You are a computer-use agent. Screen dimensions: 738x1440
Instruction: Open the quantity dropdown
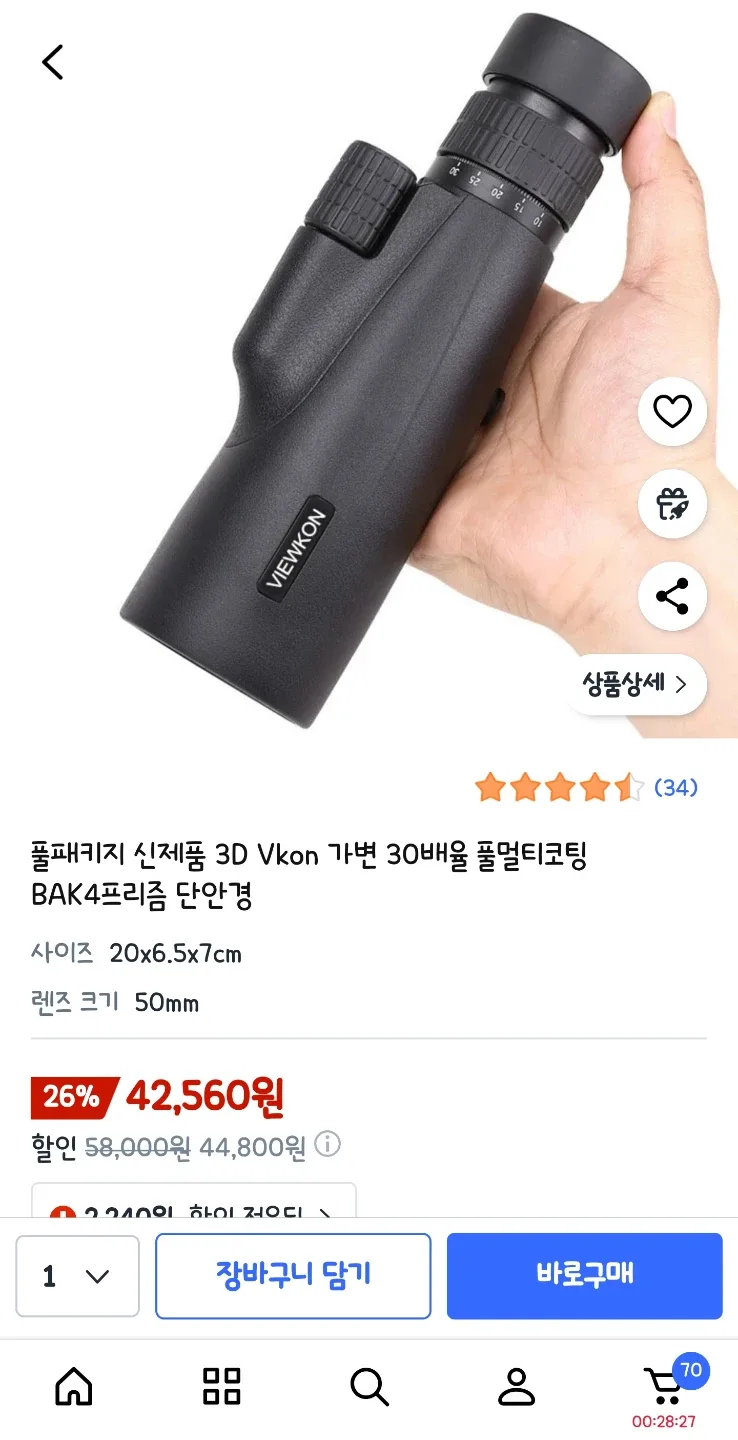coord(77,1276)
